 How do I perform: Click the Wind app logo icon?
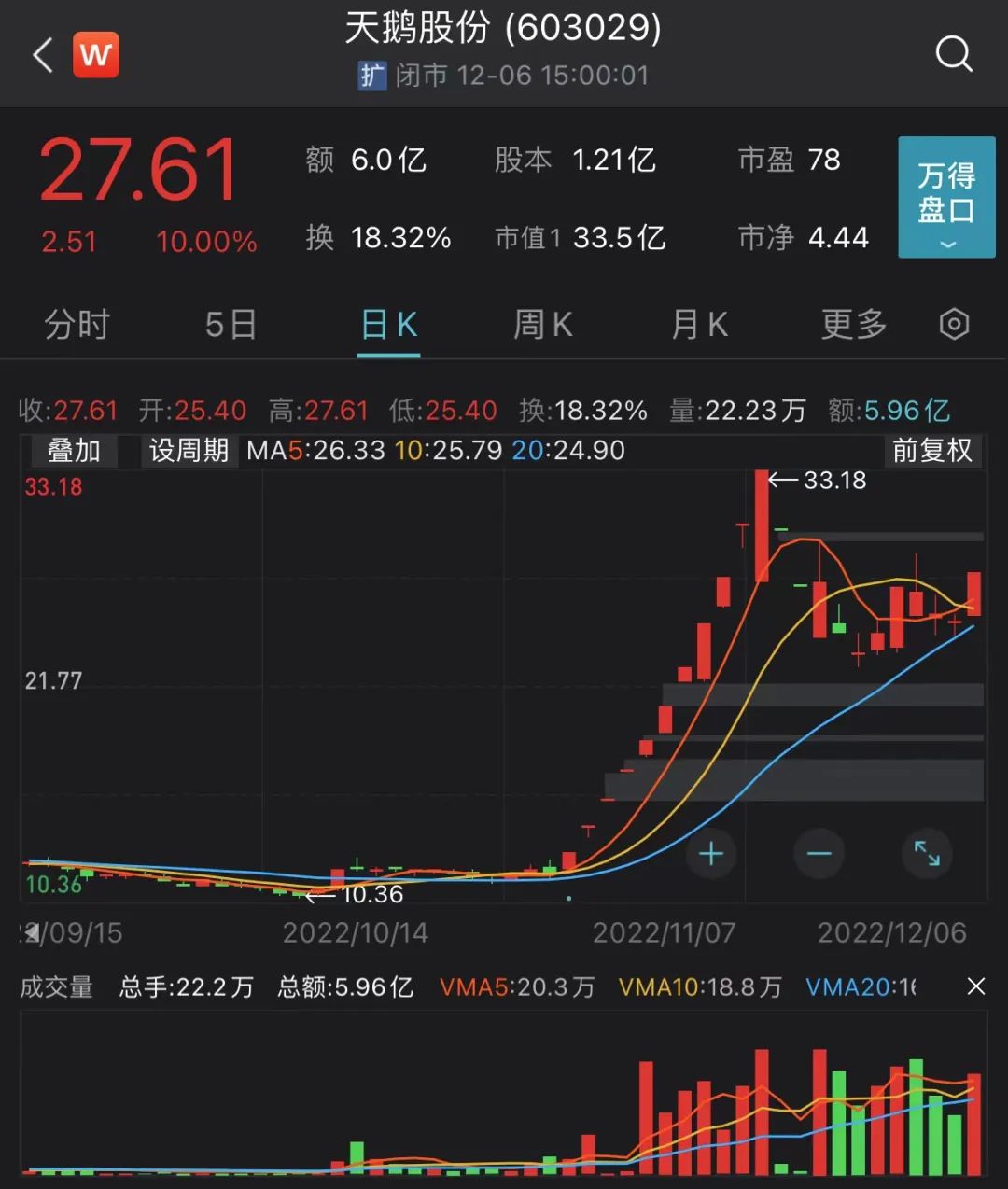[97, 53]
